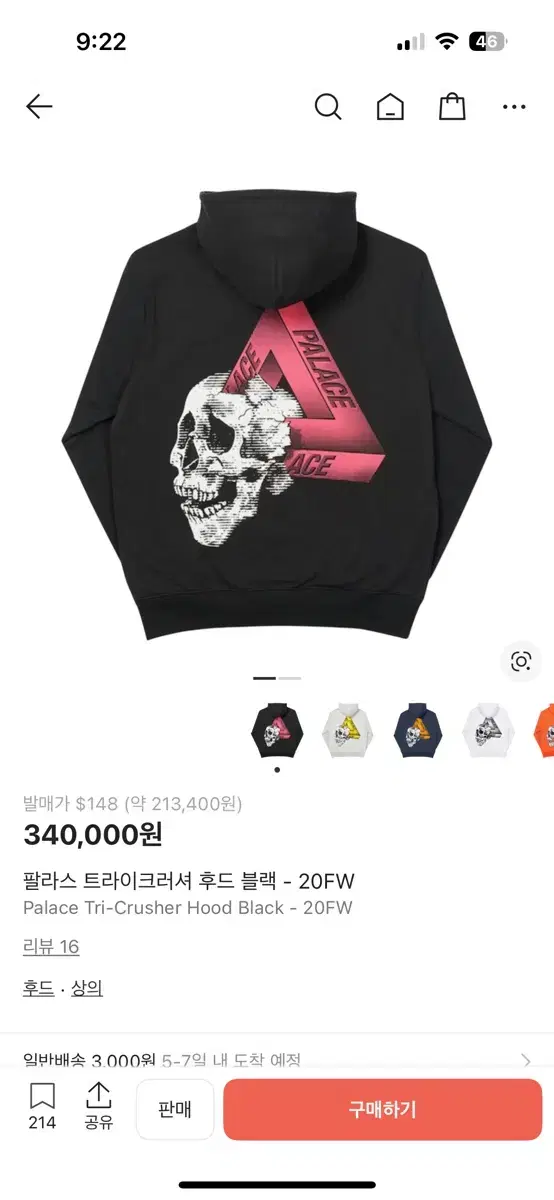Open the 후드 category link
Viewport: 554px width, 1200px height.
click(x=38, y=988)
